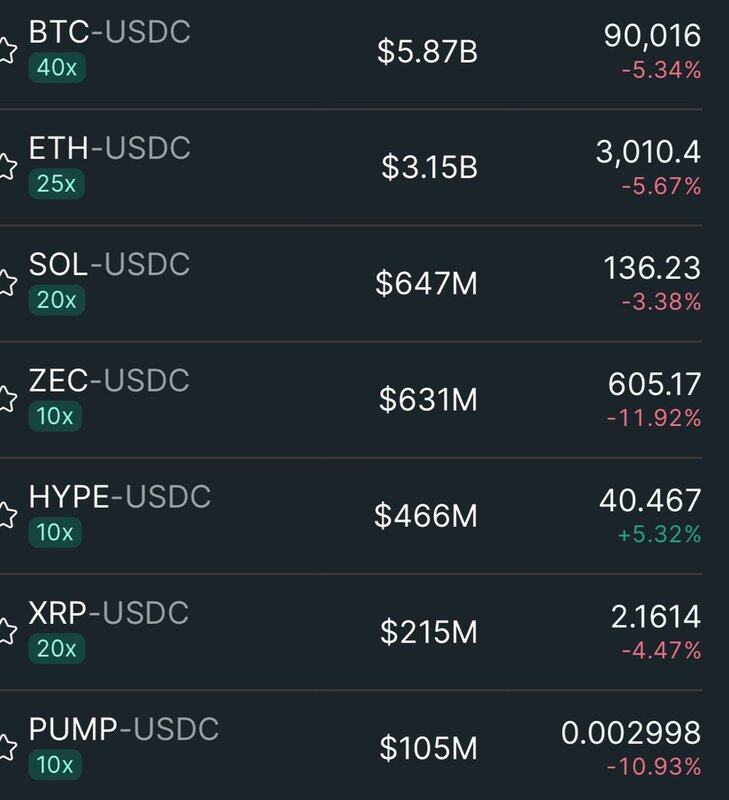Star the PUMP-USDC market
Image resolution: width=729 pixels, height=800 pixels.
pyautogui.click(x=6, y=747)
